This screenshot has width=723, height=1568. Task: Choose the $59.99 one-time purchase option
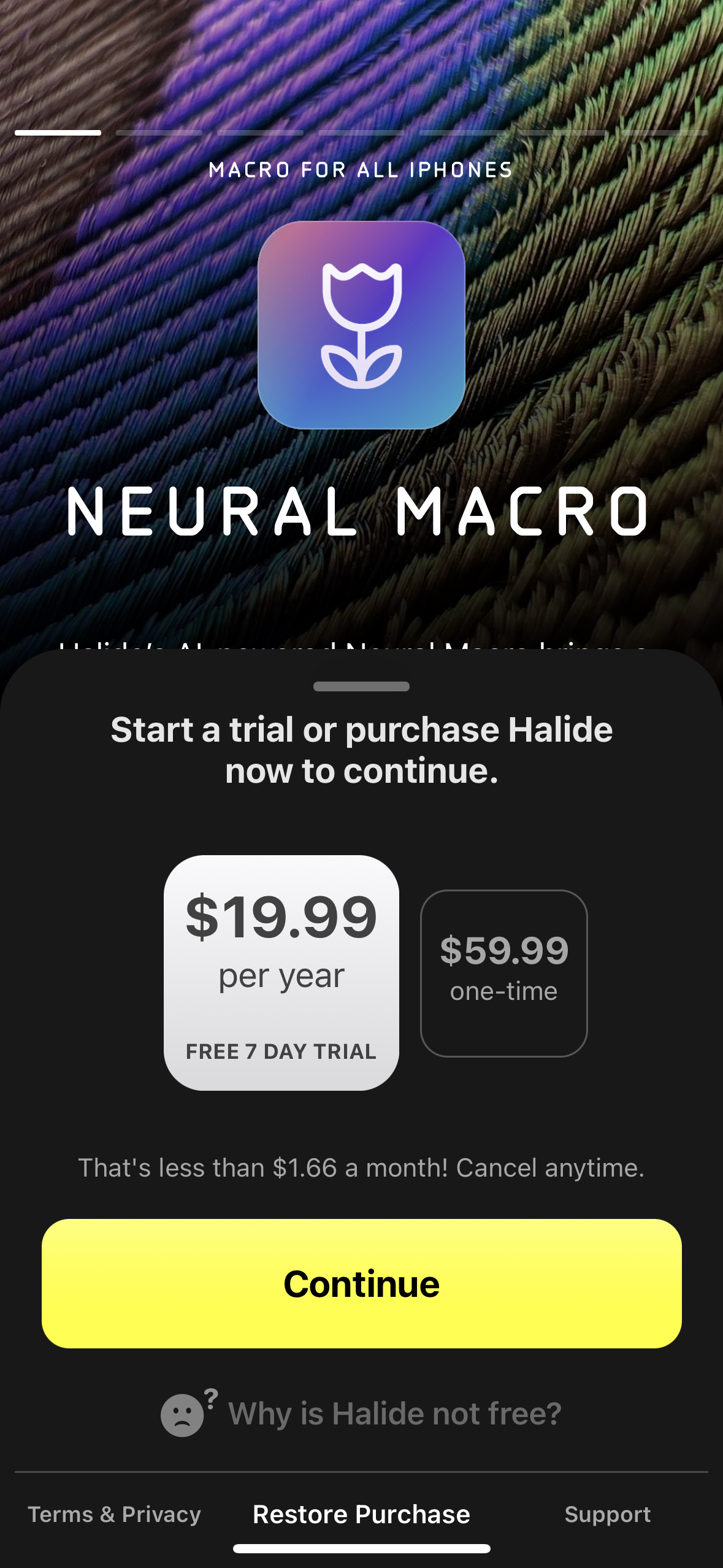click(503, 973)
